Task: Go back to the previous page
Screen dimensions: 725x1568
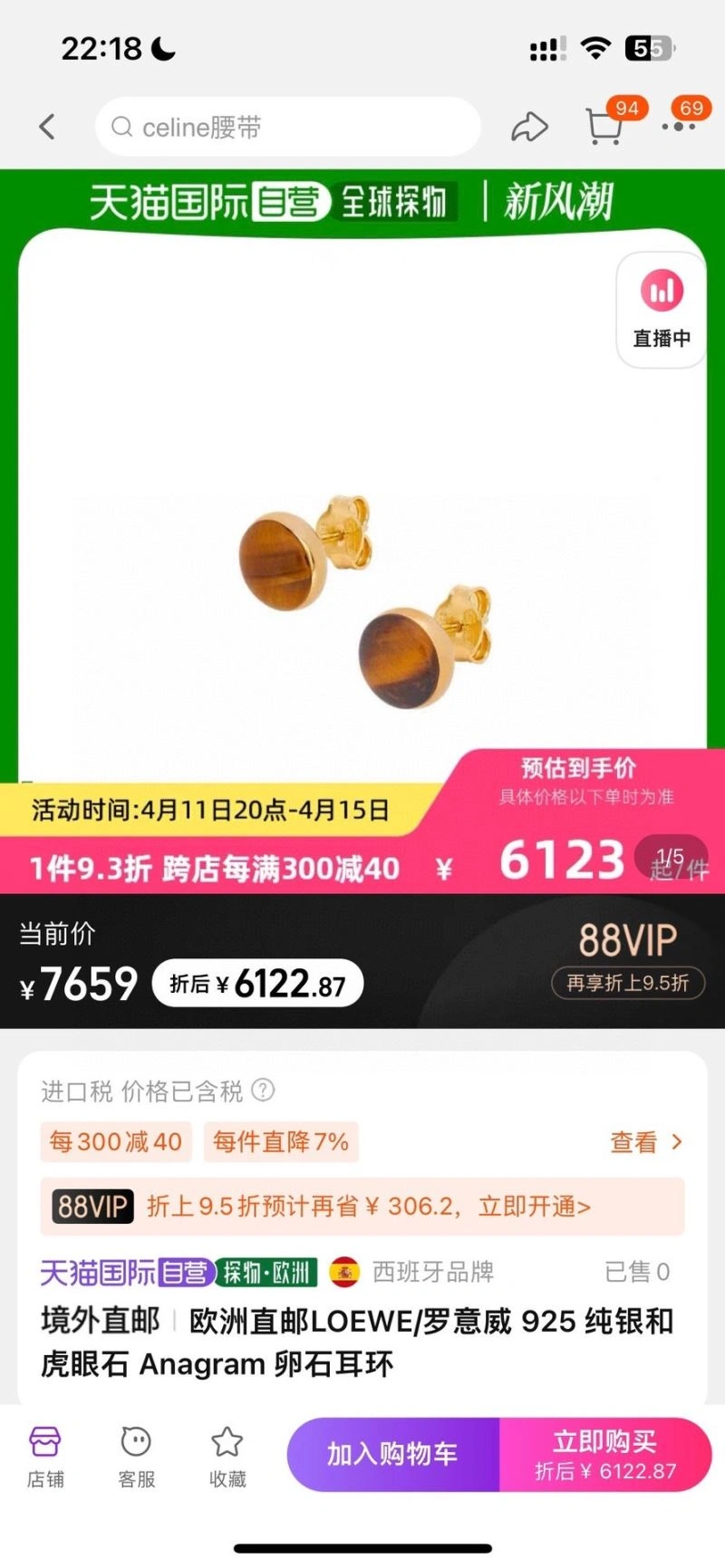Action: [x=47, y=127]
